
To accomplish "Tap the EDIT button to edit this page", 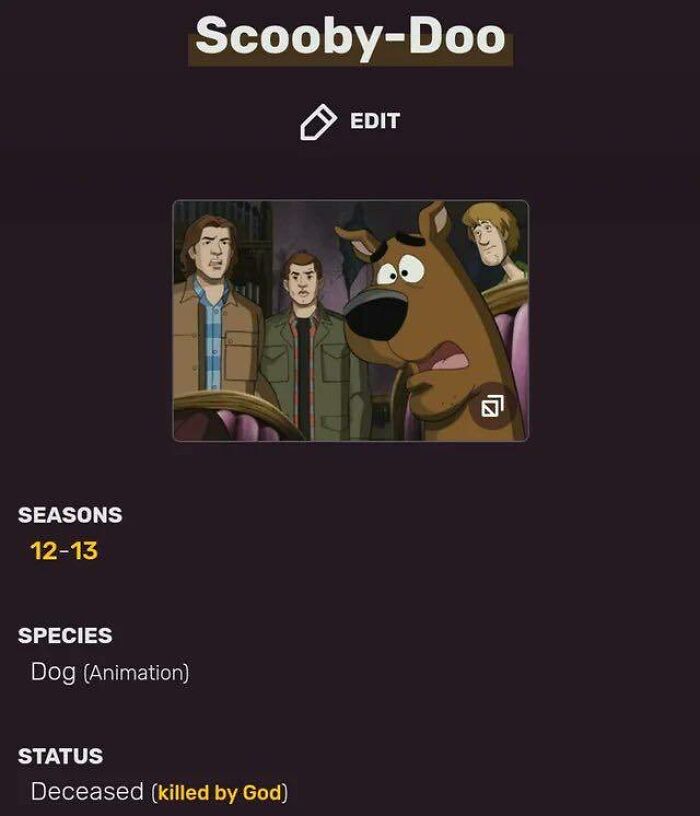I will point(351,122).
